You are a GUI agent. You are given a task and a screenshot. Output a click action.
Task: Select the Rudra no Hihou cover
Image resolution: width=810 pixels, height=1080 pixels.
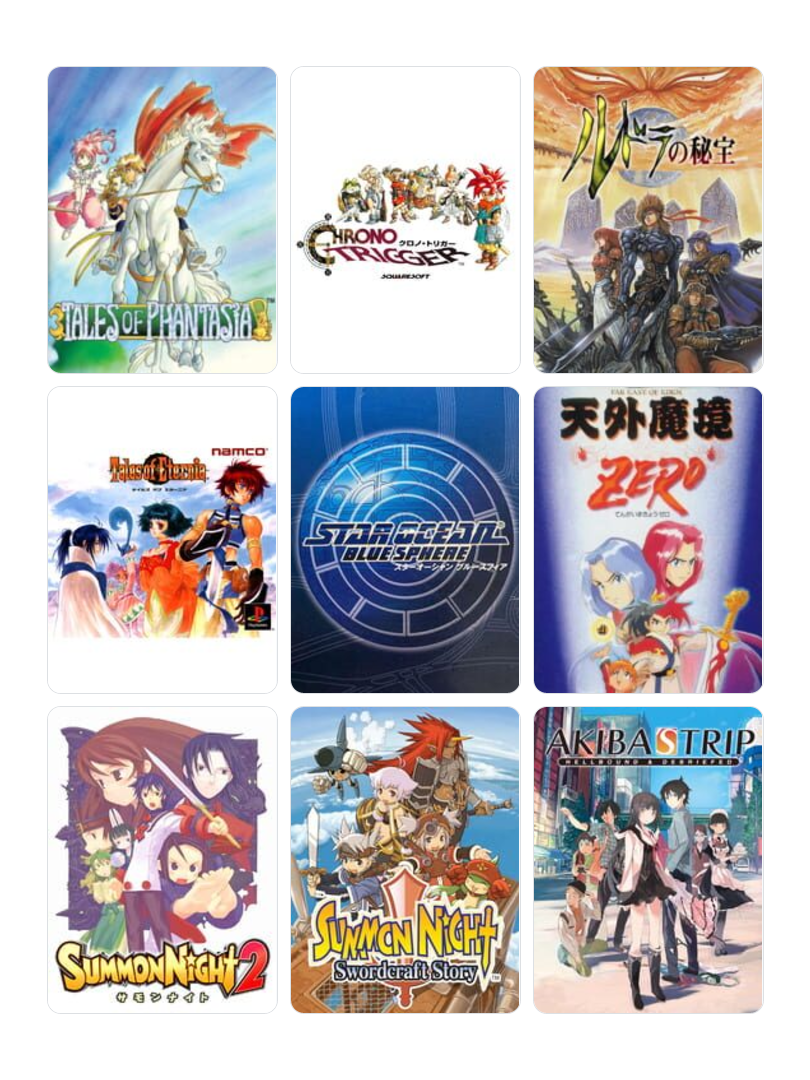pos(648,220)
